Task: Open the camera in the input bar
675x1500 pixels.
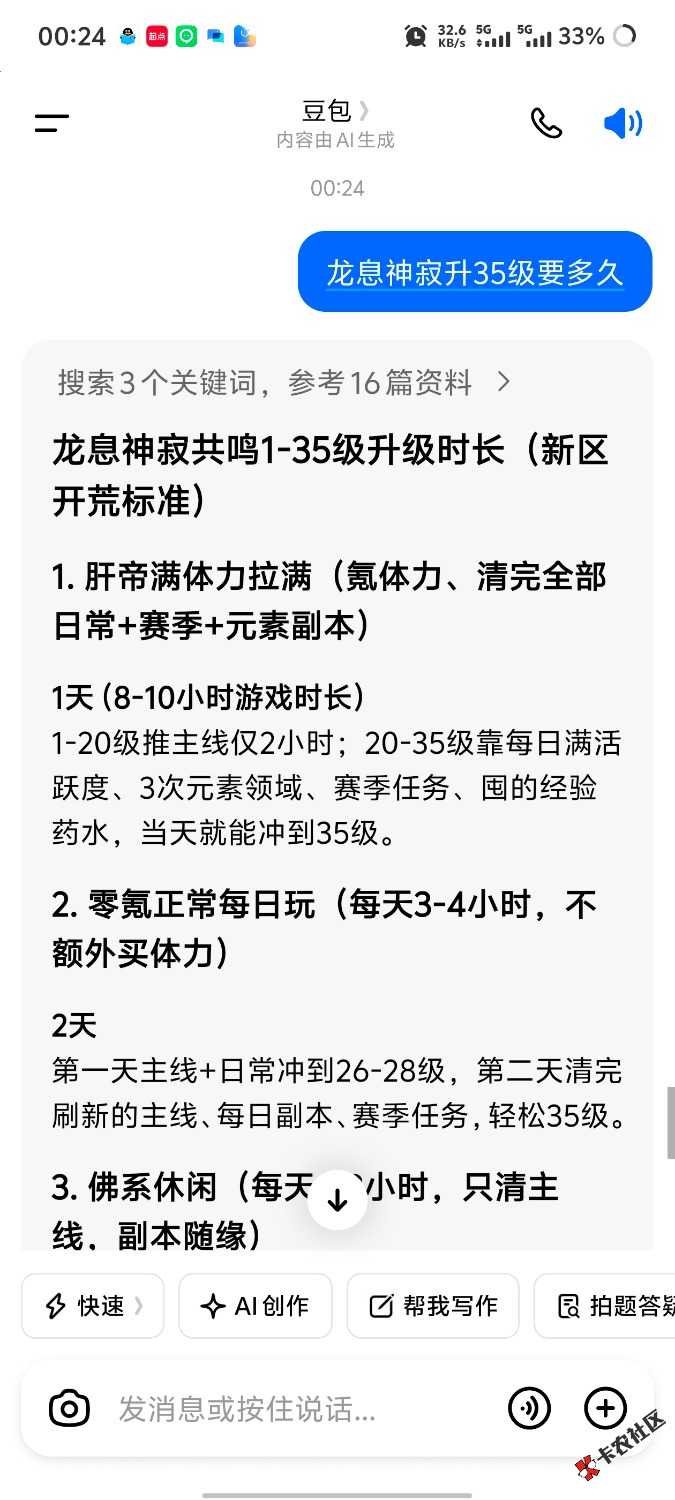Action: [69, 1409]
